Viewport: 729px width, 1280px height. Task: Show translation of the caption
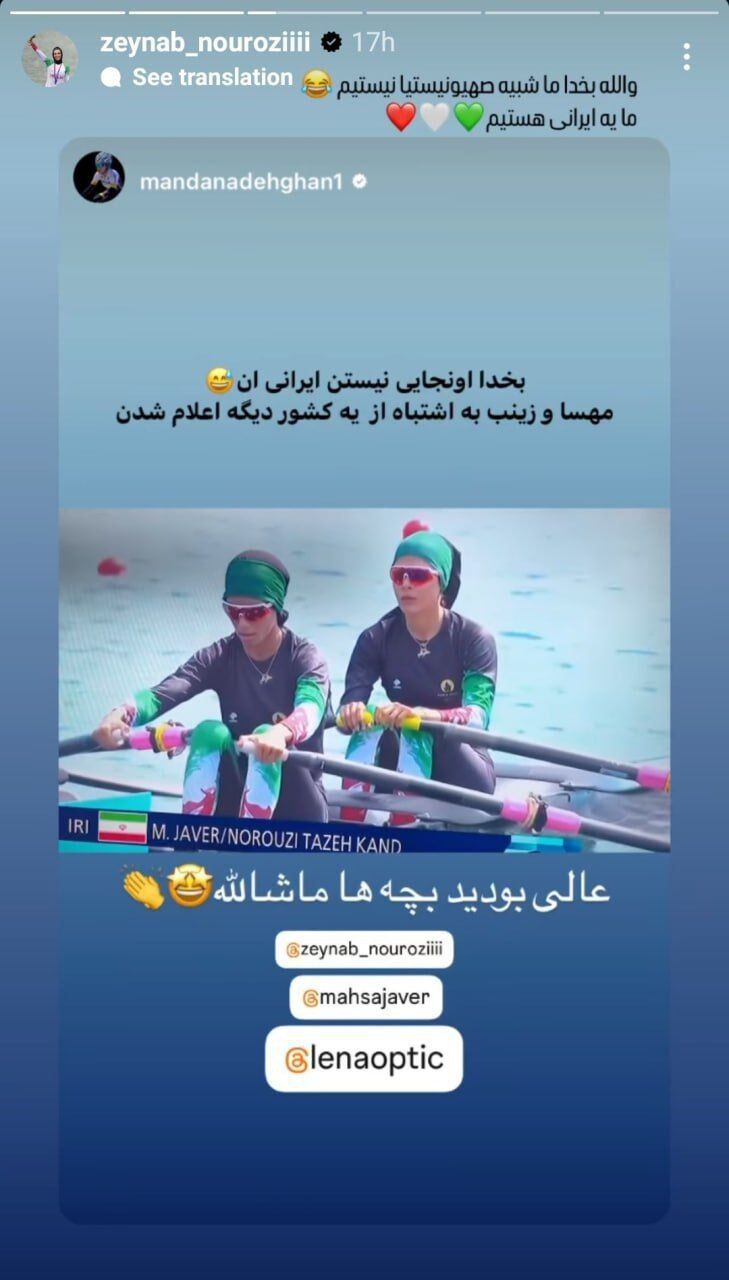point(212,77)
